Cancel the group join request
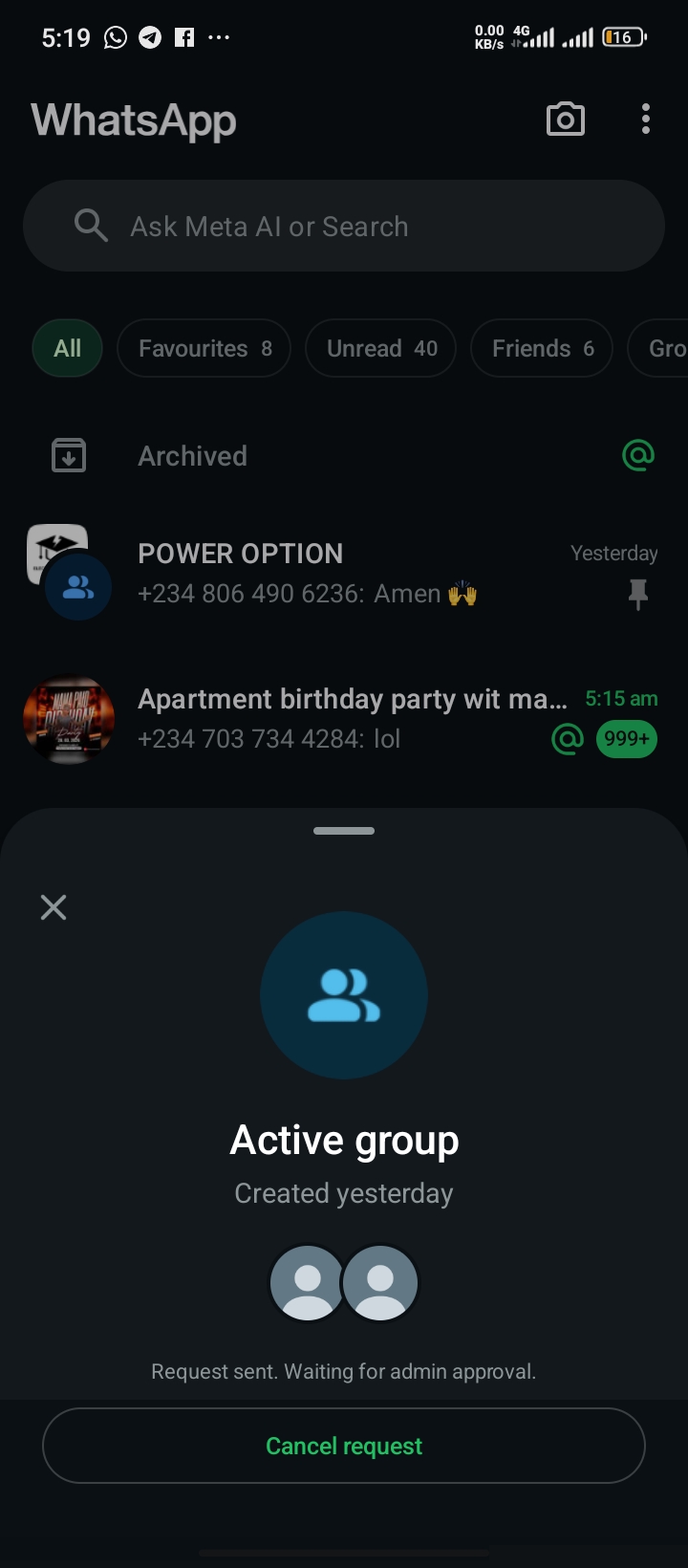 (x=344, y=1446)
